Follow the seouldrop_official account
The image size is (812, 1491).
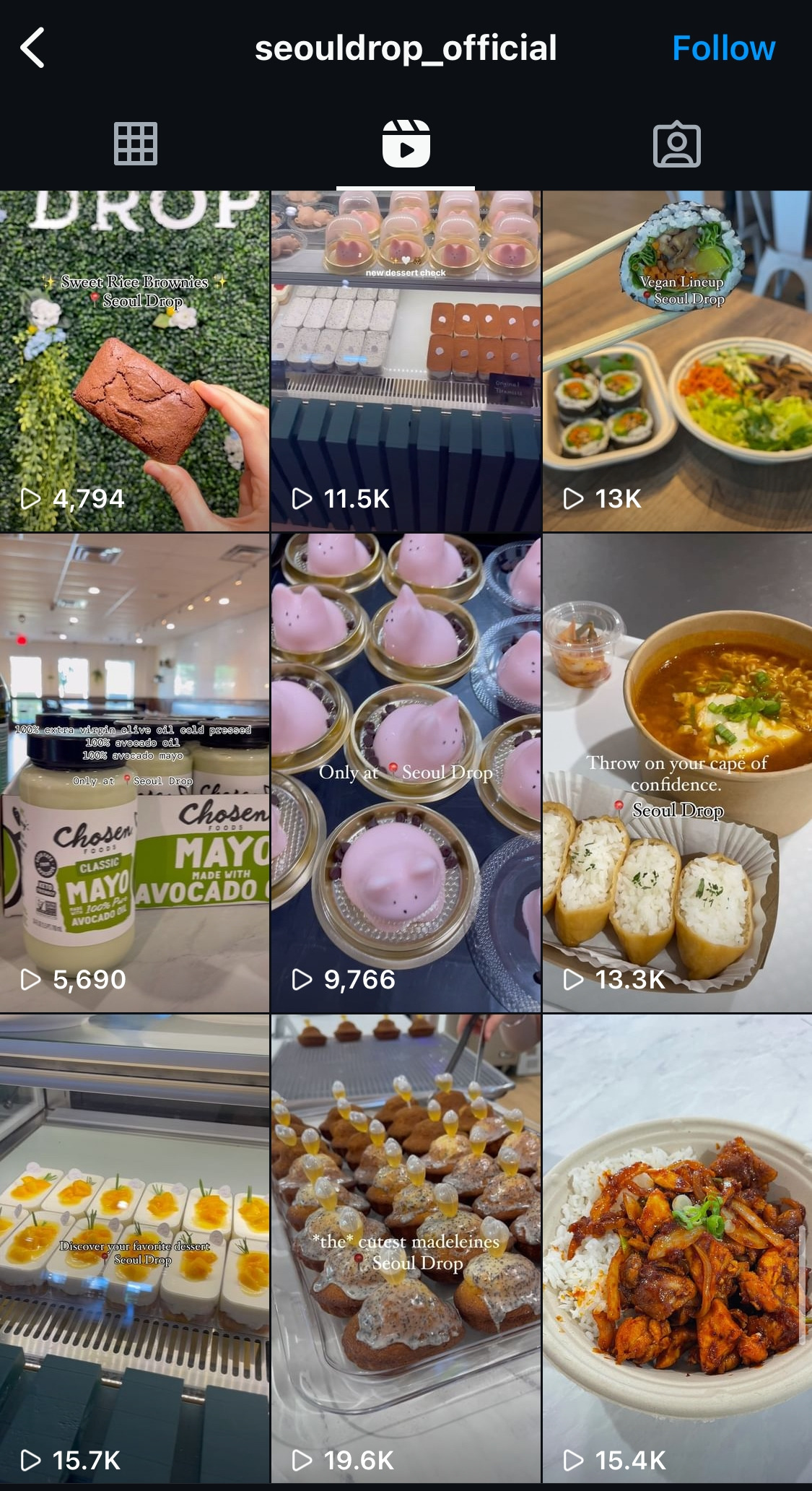pyautogui.click(x=723, y=48)
